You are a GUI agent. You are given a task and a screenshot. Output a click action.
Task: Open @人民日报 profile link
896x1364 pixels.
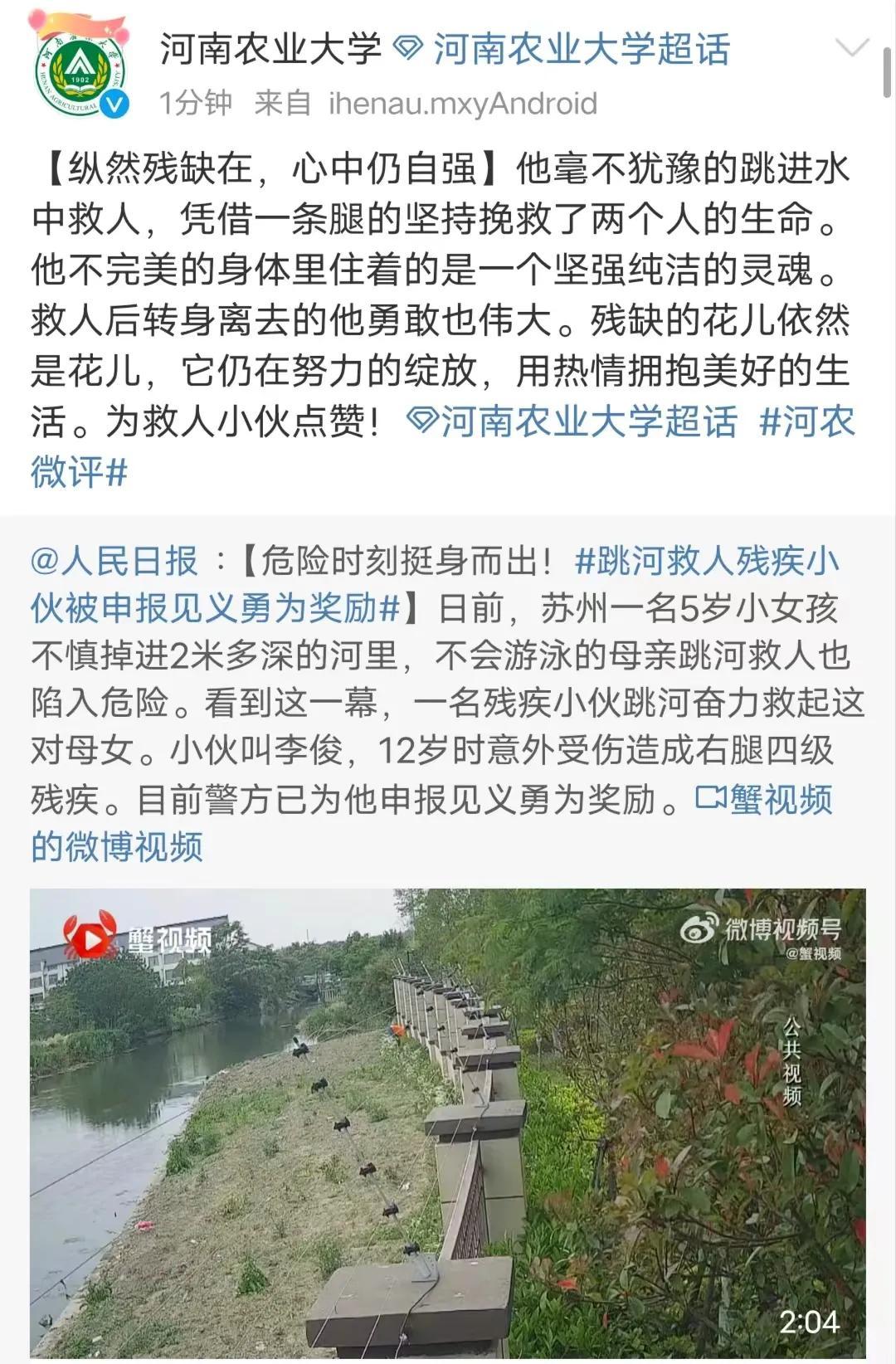point(114,562)
